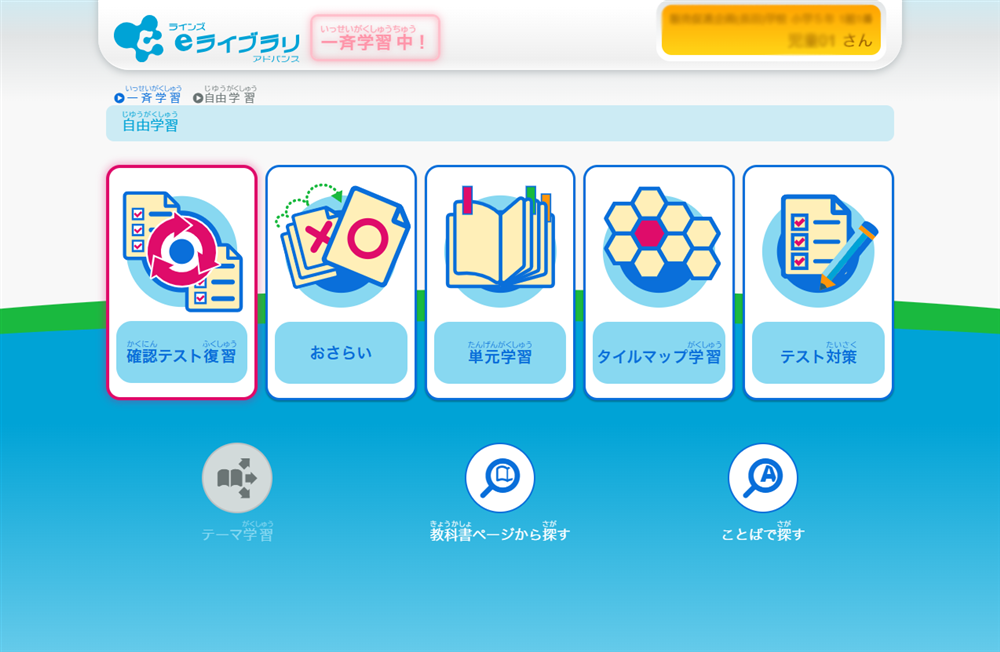This screenshot has height=652, width=1000.
Task: Open the テスト対策 card
Action: [x=818, y=282]
